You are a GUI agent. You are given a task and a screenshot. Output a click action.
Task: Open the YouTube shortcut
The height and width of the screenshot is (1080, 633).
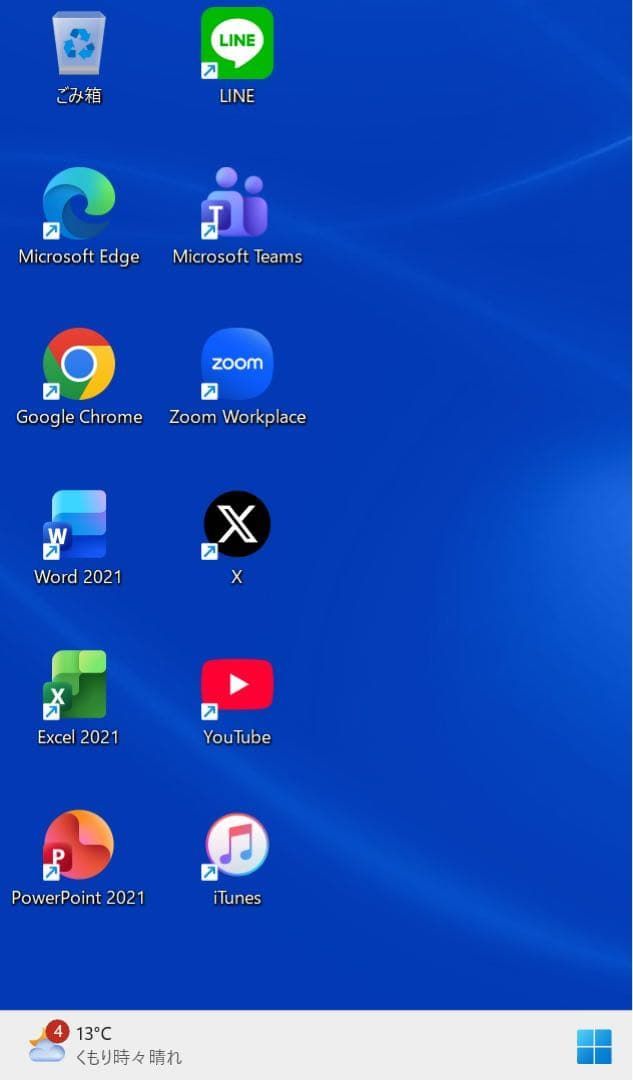coord(237,685)
